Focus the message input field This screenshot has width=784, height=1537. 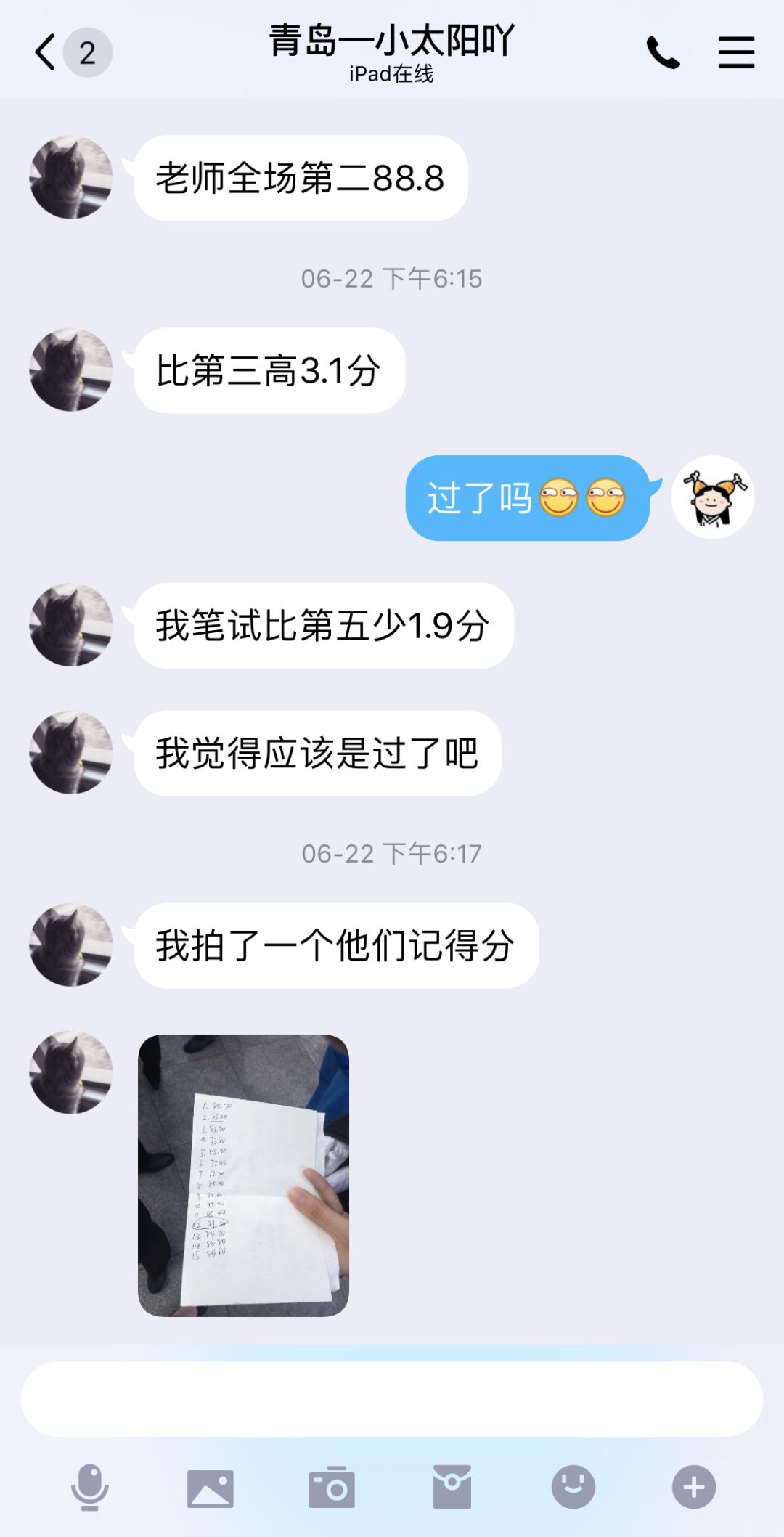[392, 1399]
